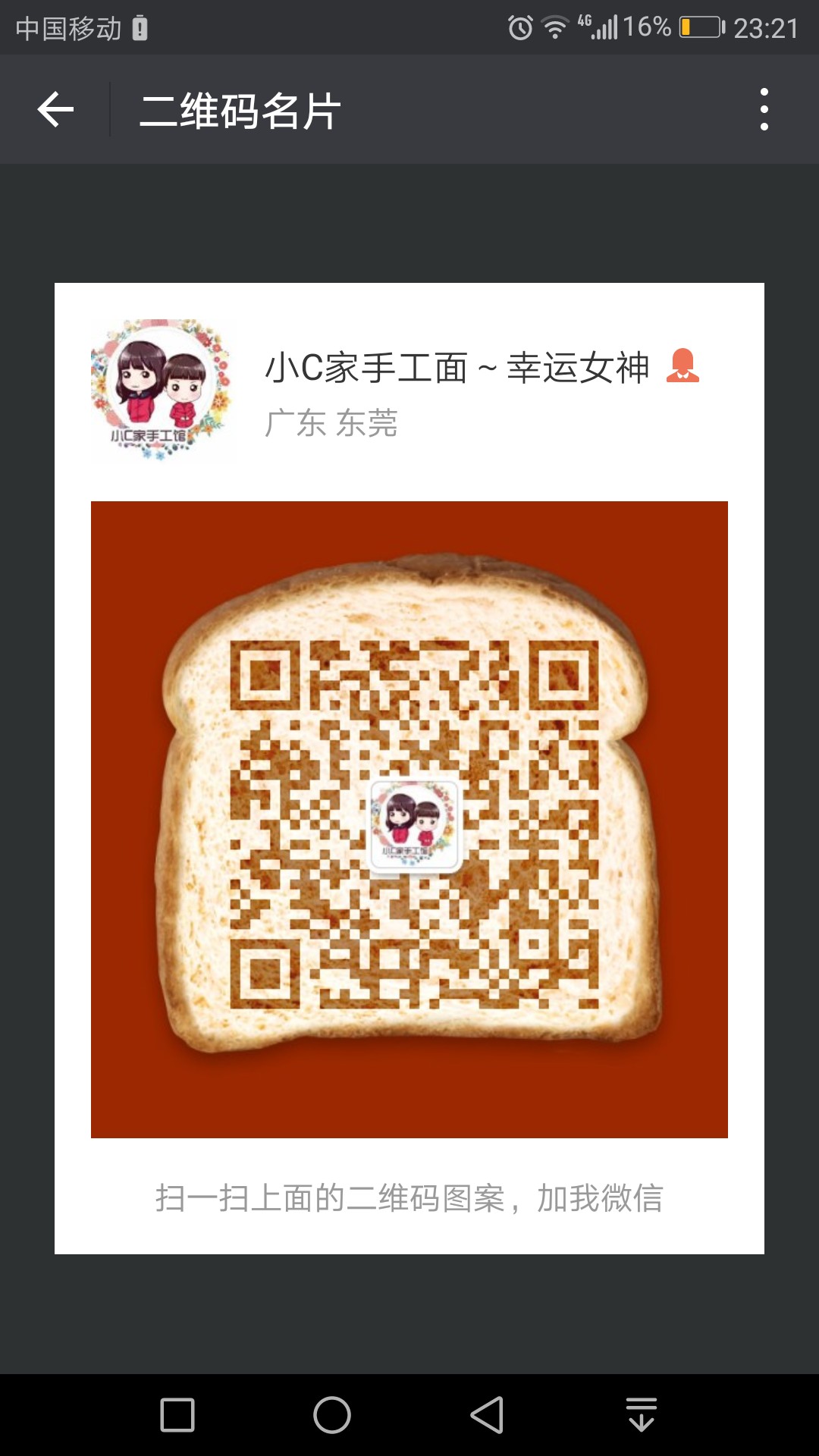The image size is (819, 1456).
Task: Open the recent apps view
Action: tap(177, 1415)
